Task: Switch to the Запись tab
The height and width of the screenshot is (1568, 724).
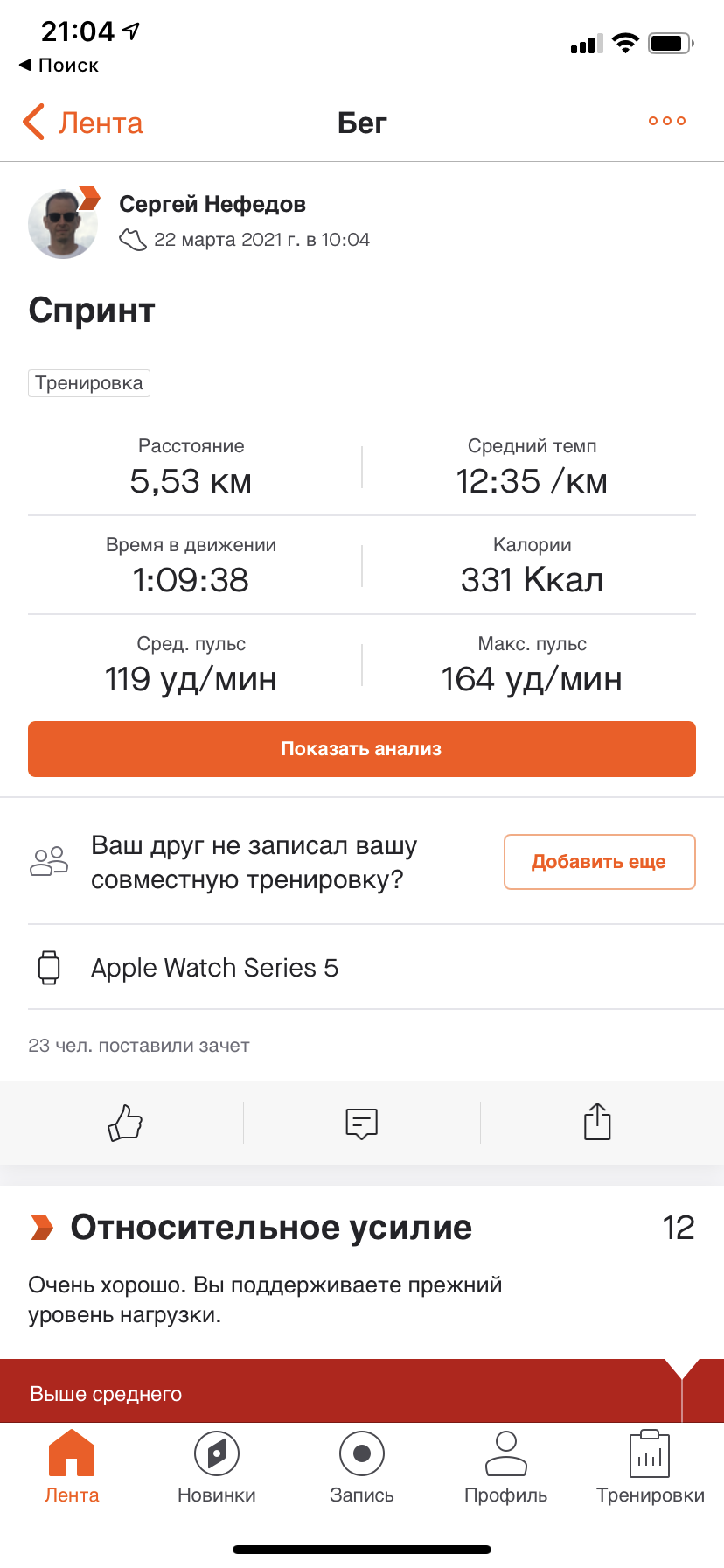Action: tap(362, 1466)
